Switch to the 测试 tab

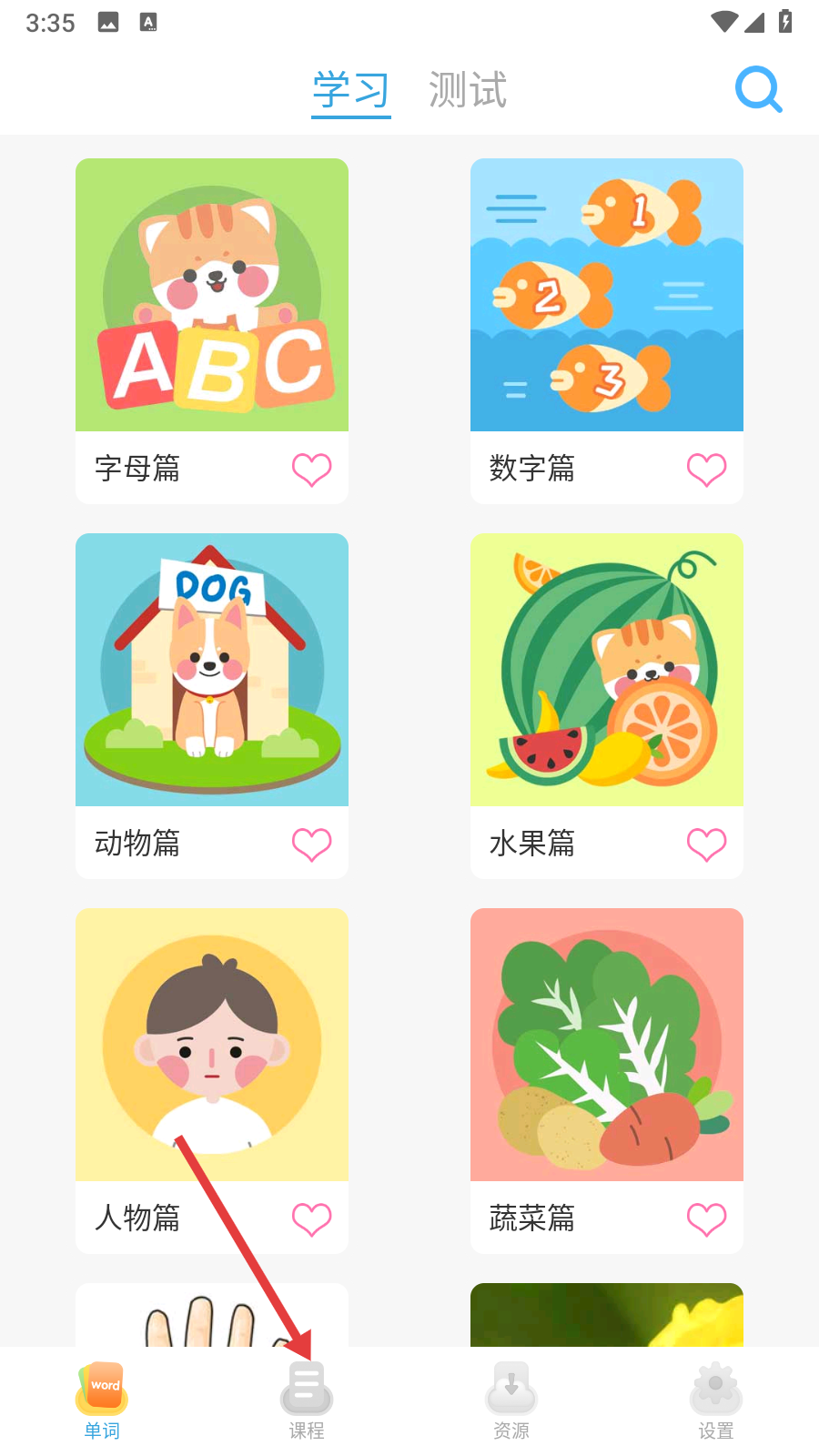[468, 90]
